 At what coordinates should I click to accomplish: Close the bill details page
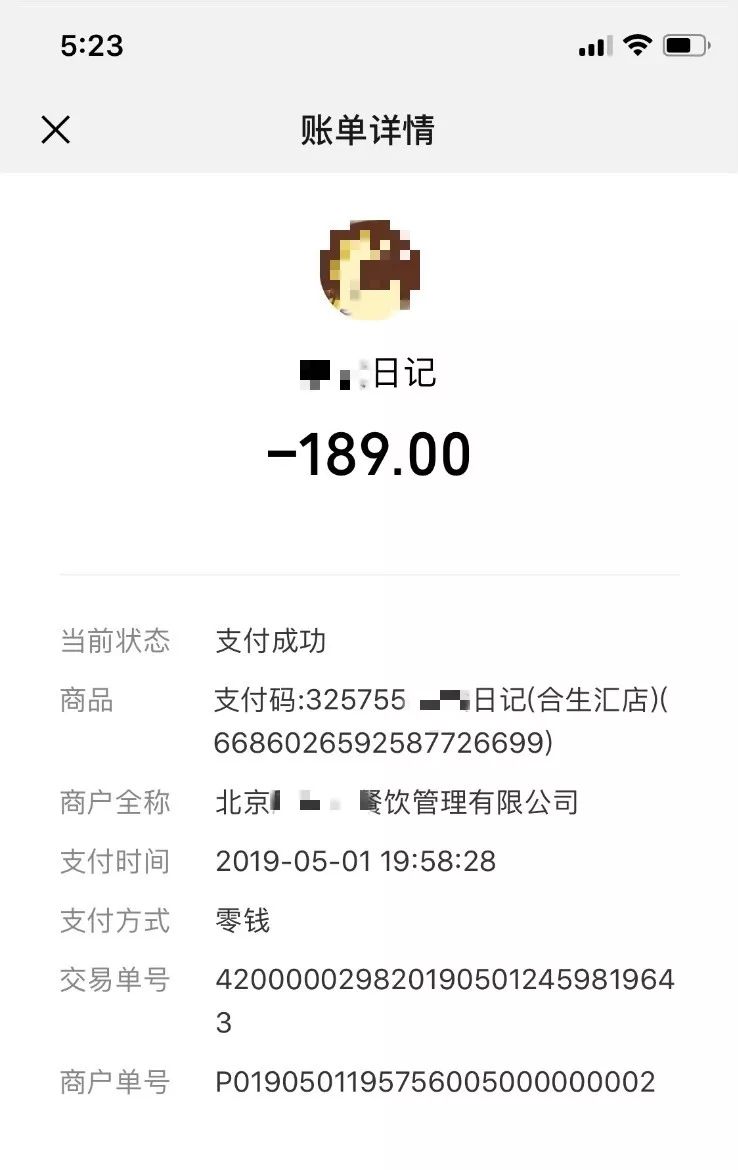point(55,129)
